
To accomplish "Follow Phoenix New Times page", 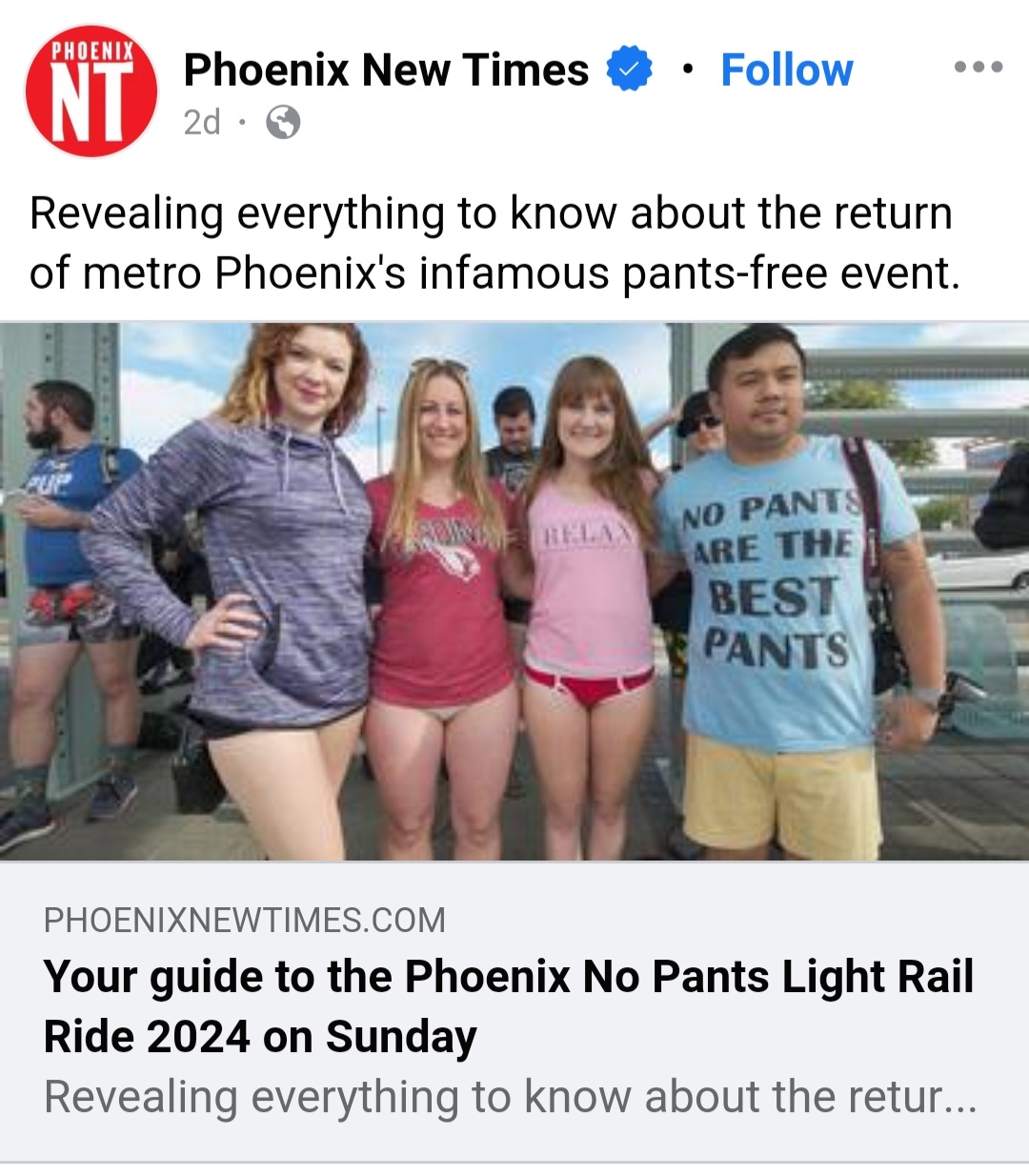I will [786, 70].
